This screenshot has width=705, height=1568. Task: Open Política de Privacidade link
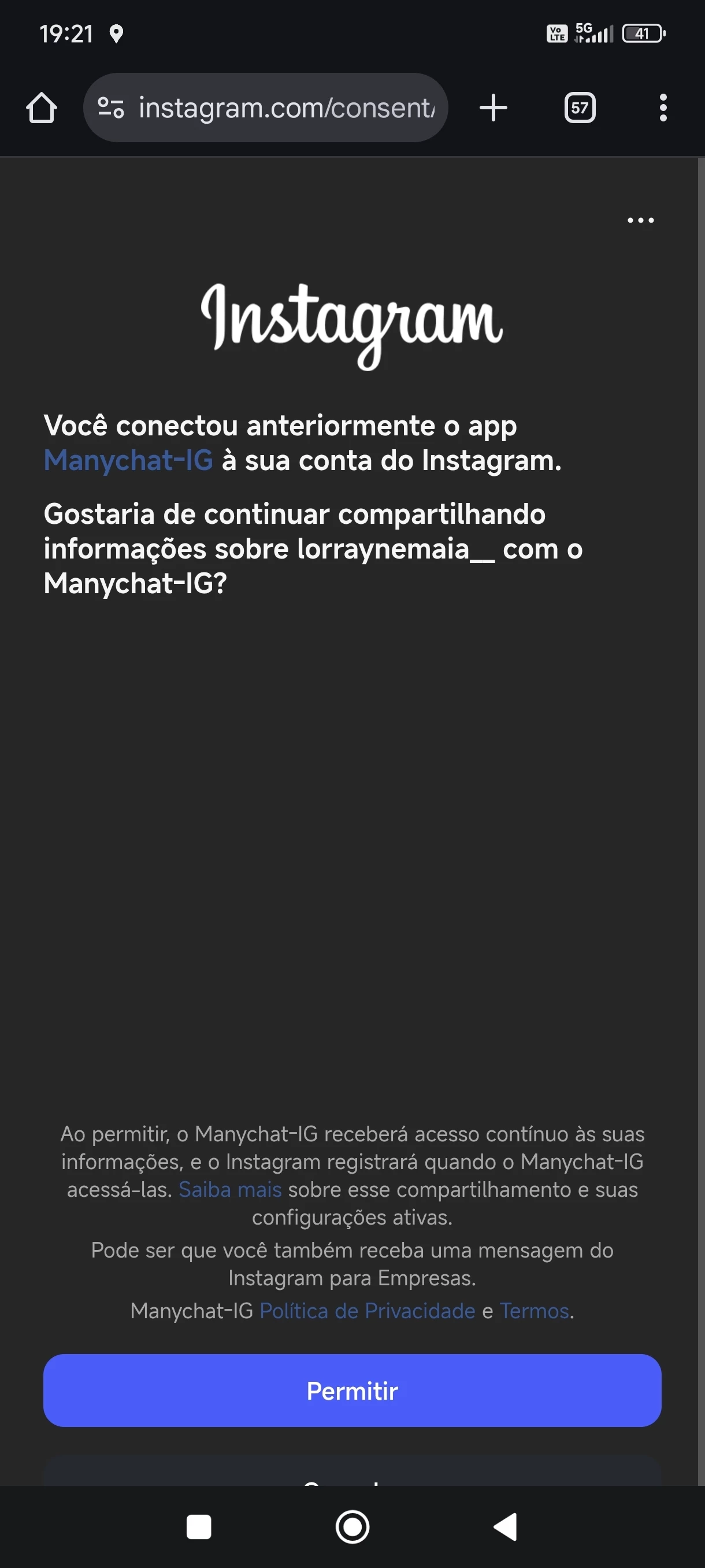[368, 1311]
